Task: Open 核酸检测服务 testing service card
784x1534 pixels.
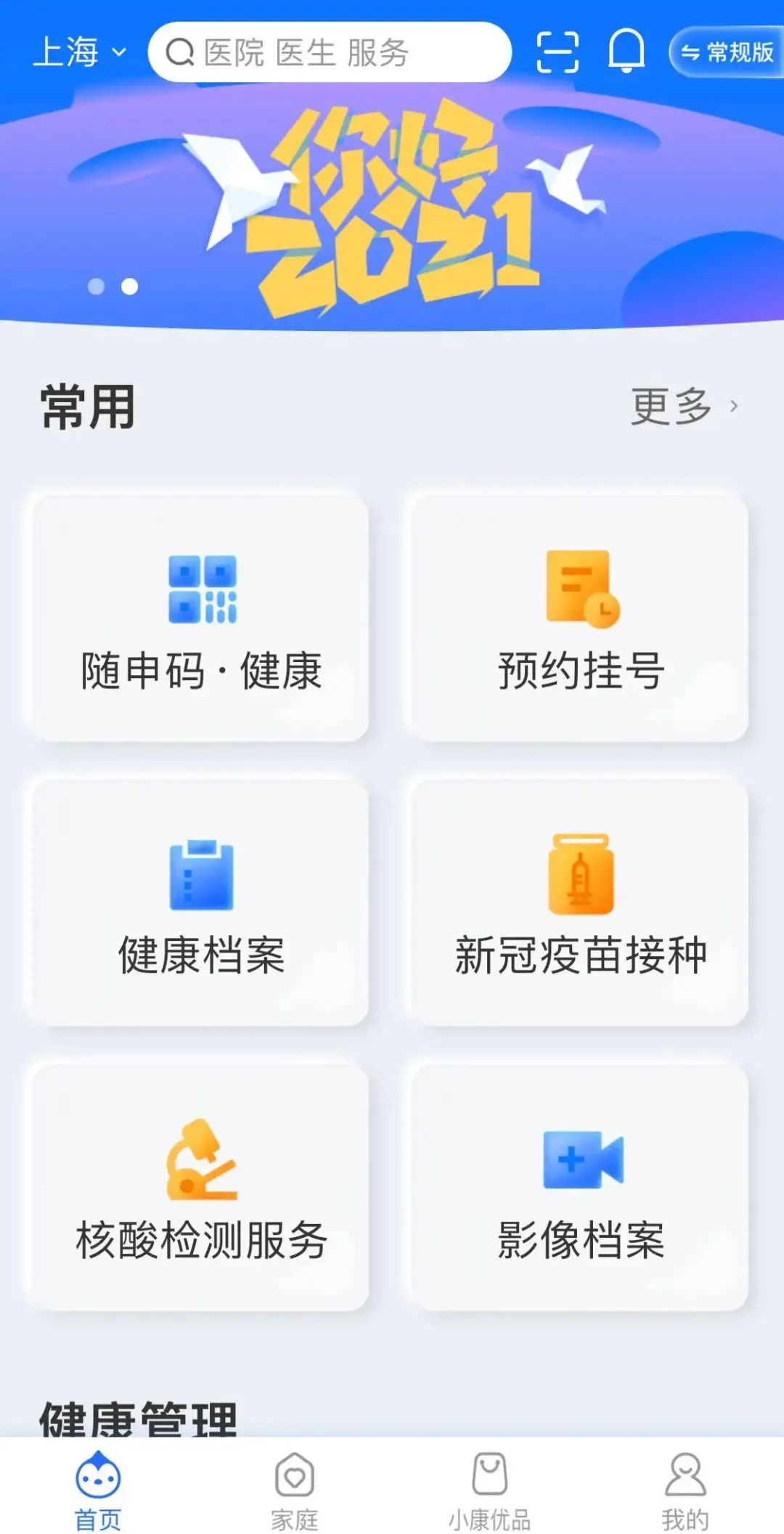Action: 201,1187
